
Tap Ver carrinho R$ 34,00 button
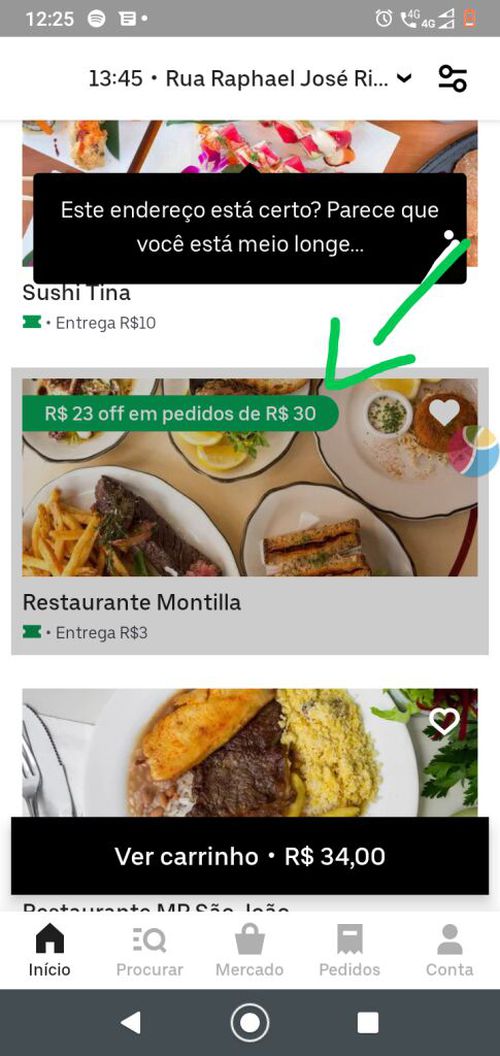click(250, 856)
